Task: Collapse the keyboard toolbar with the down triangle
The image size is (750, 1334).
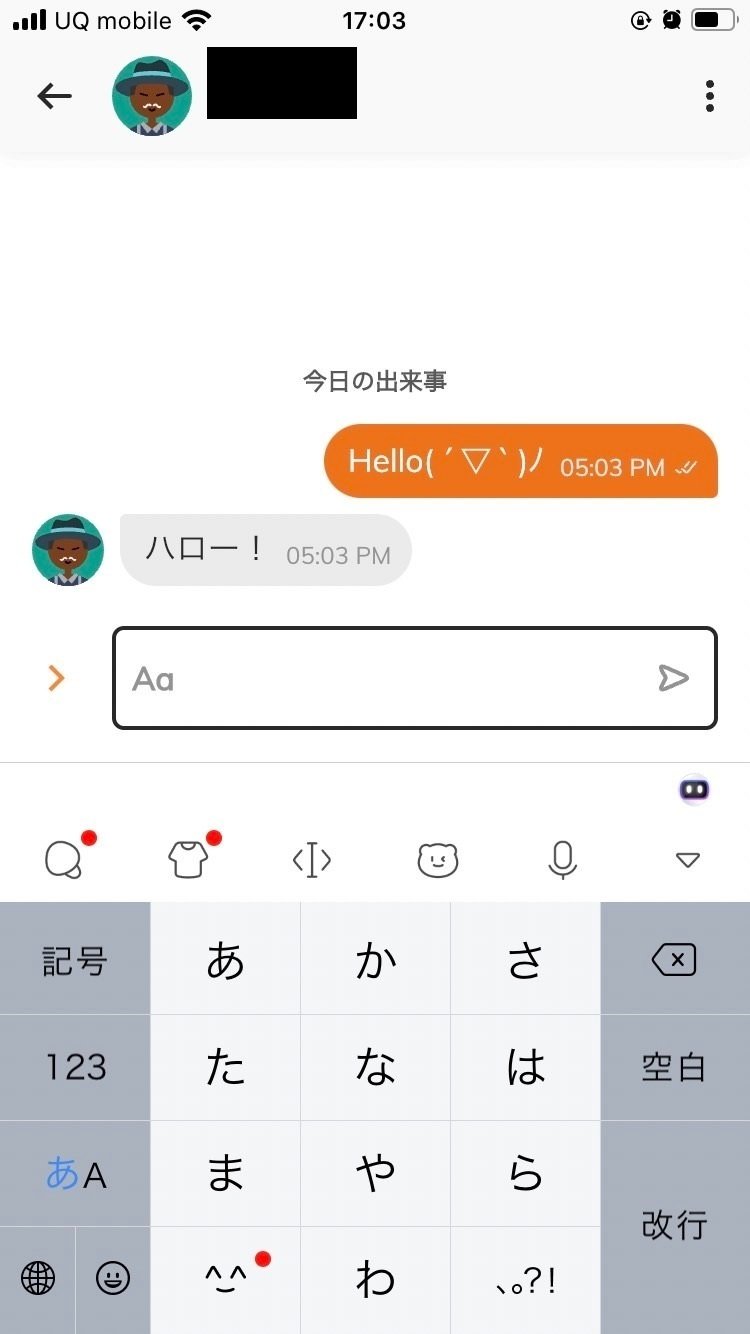Action: coord(687,859)
